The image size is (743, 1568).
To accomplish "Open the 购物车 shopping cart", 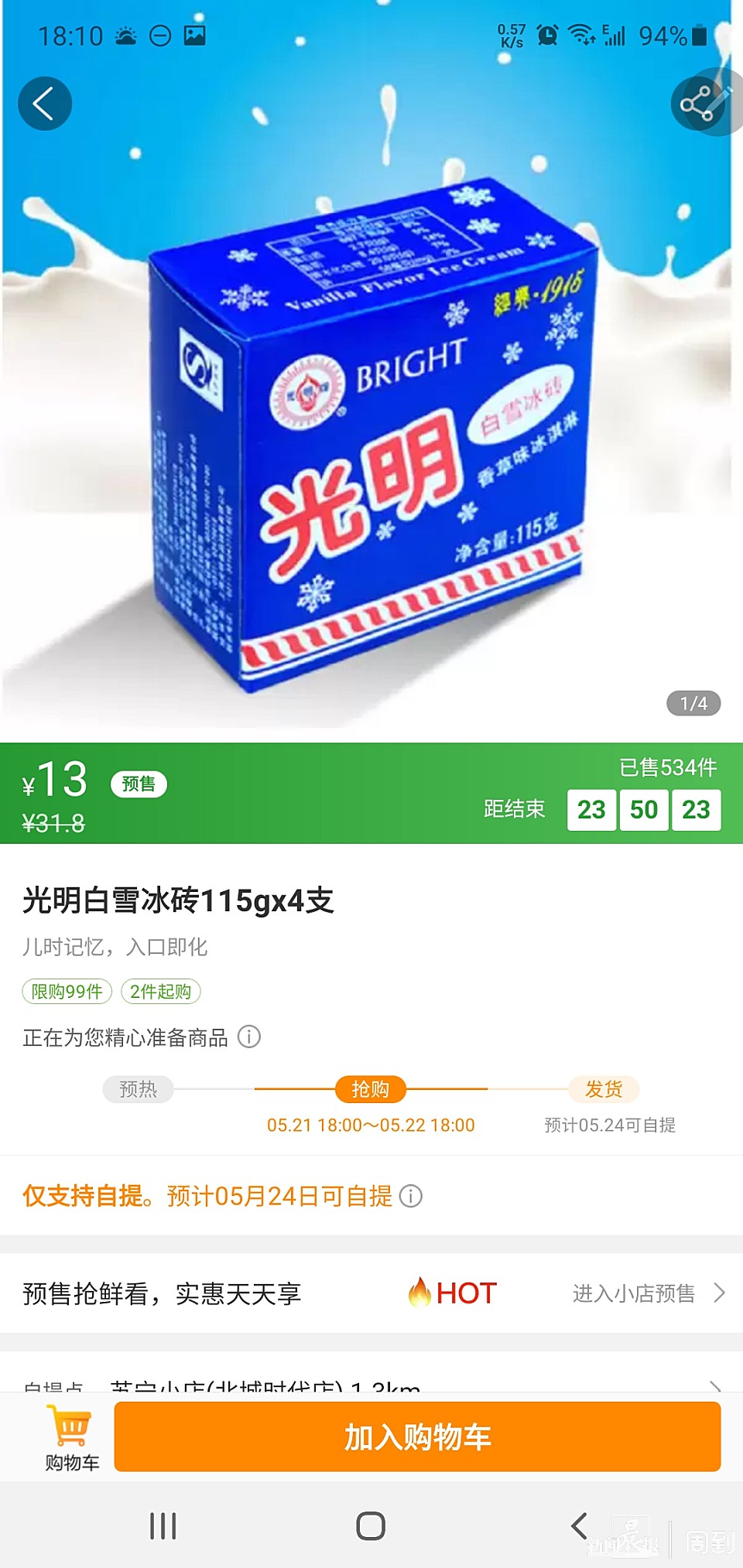I will click(x=71, y=1438).
